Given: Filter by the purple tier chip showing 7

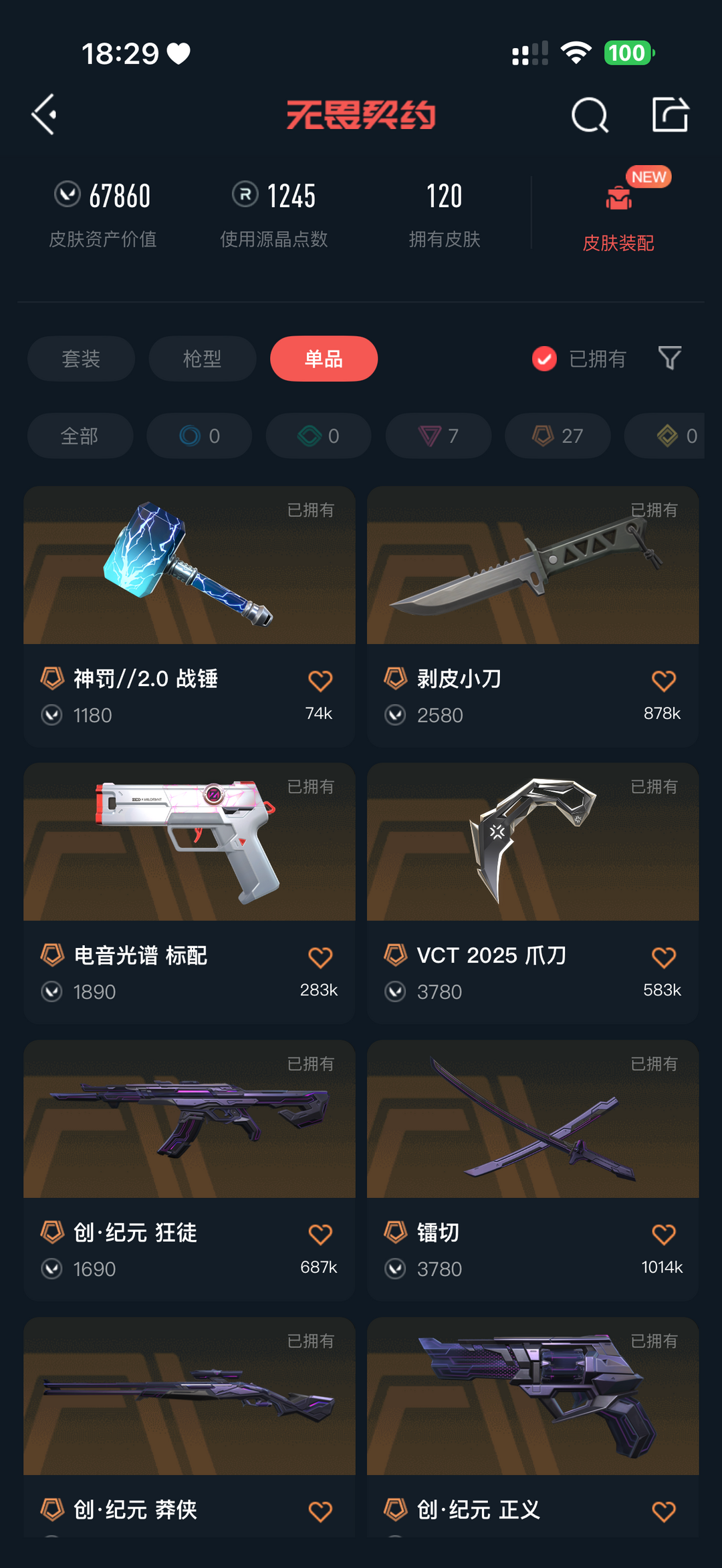Looking at the screenshot, I should pos(439,436).
